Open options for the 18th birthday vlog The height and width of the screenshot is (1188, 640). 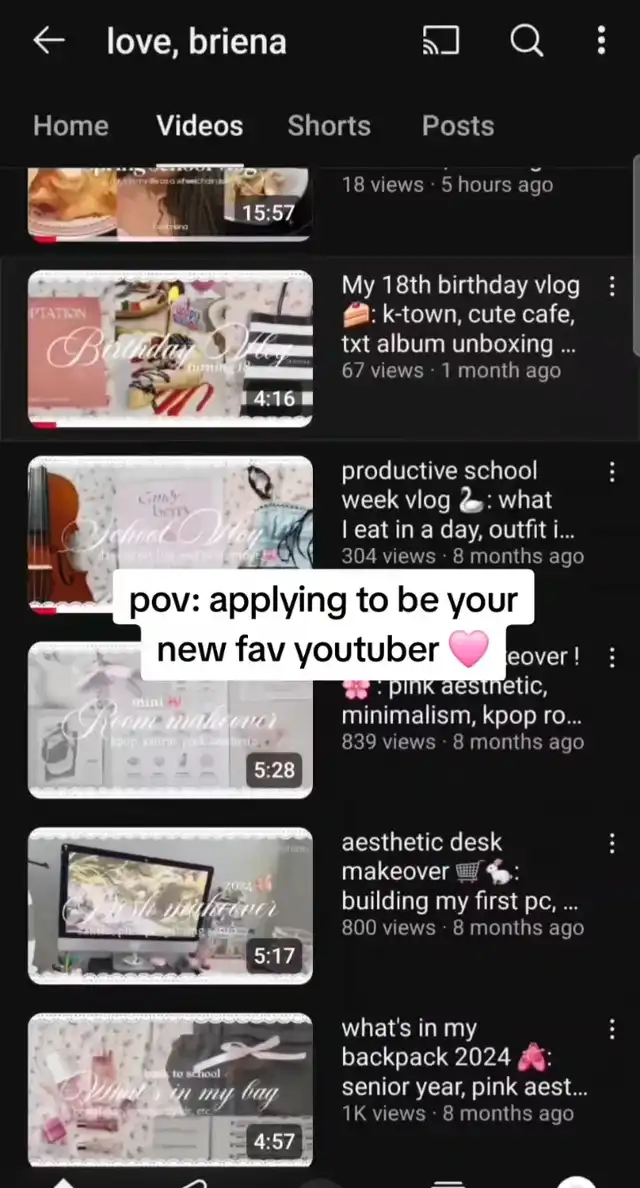(x=612, y=286)
